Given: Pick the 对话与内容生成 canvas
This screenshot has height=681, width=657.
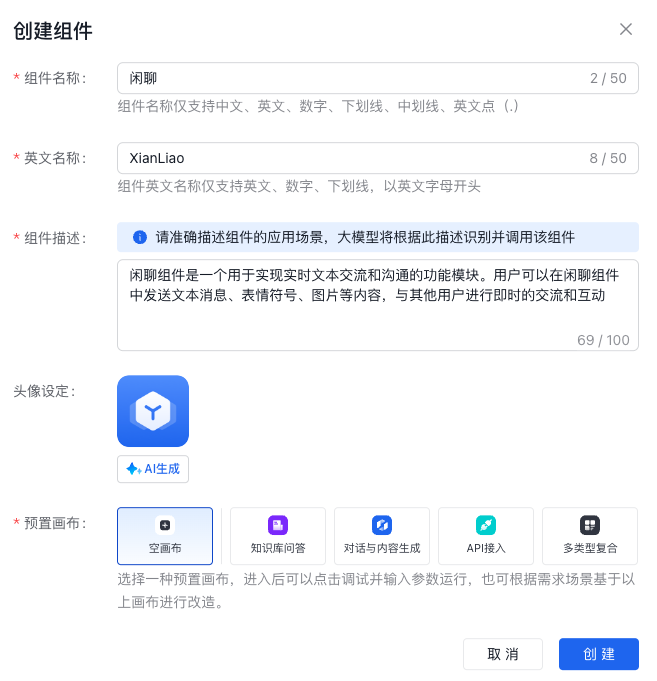Looking at the screenshot, I should 382,536.
